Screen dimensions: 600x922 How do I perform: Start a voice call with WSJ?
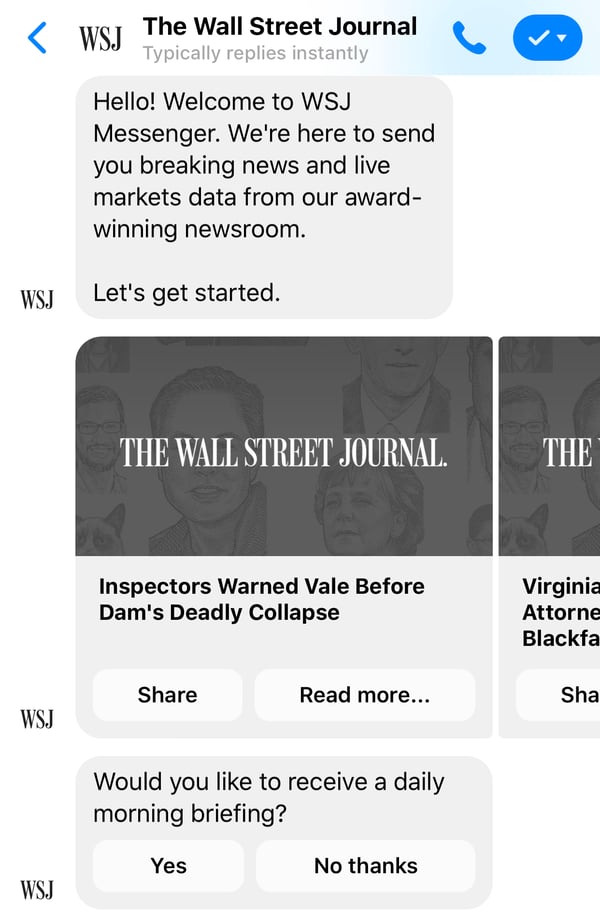468,38
